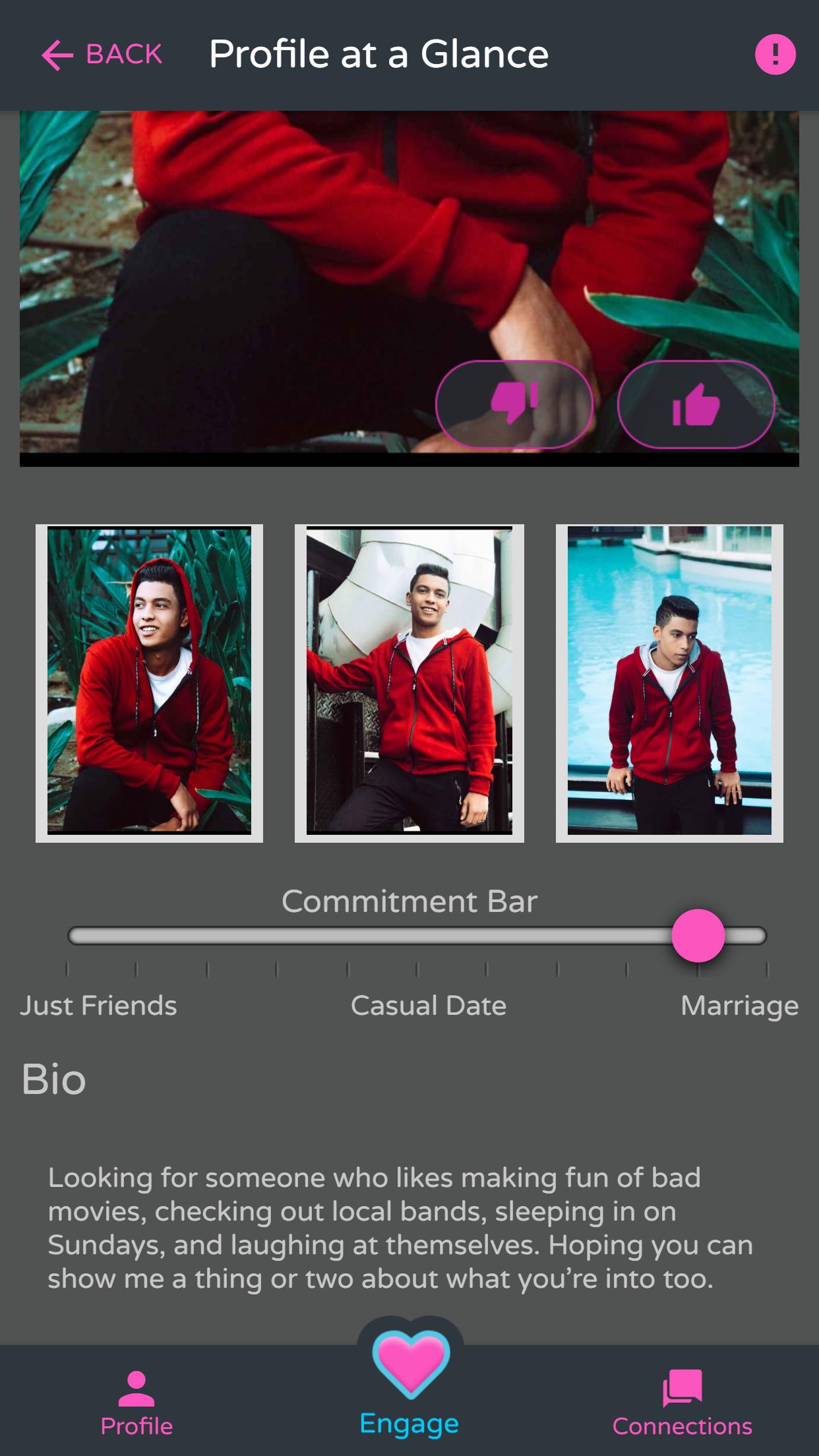The height and width of the screenshot is (1456, 819).
Task: Open the Engage heart tab
Action: (x=409, y=1381)
